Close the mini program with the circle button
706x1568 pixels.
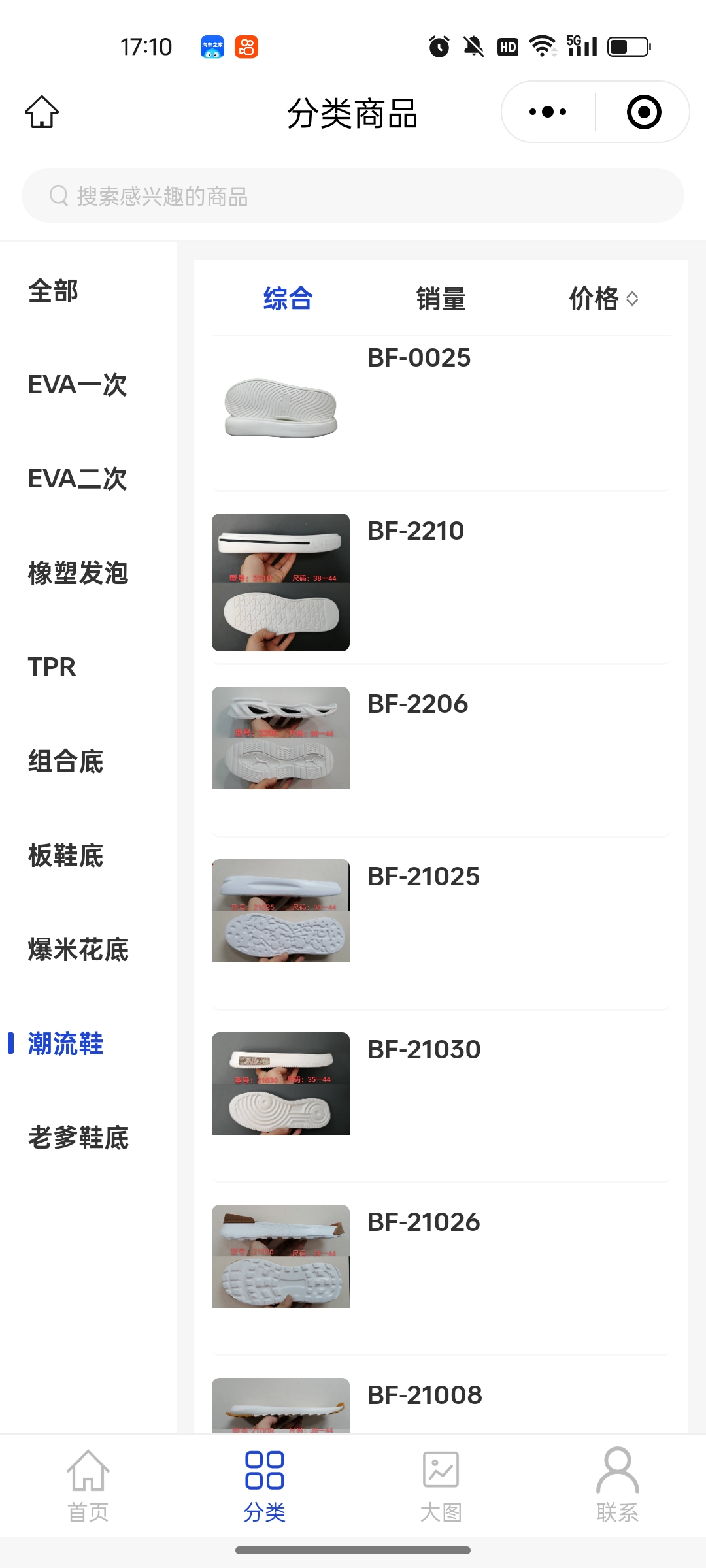pyautogui.click(x=643, y=112)
